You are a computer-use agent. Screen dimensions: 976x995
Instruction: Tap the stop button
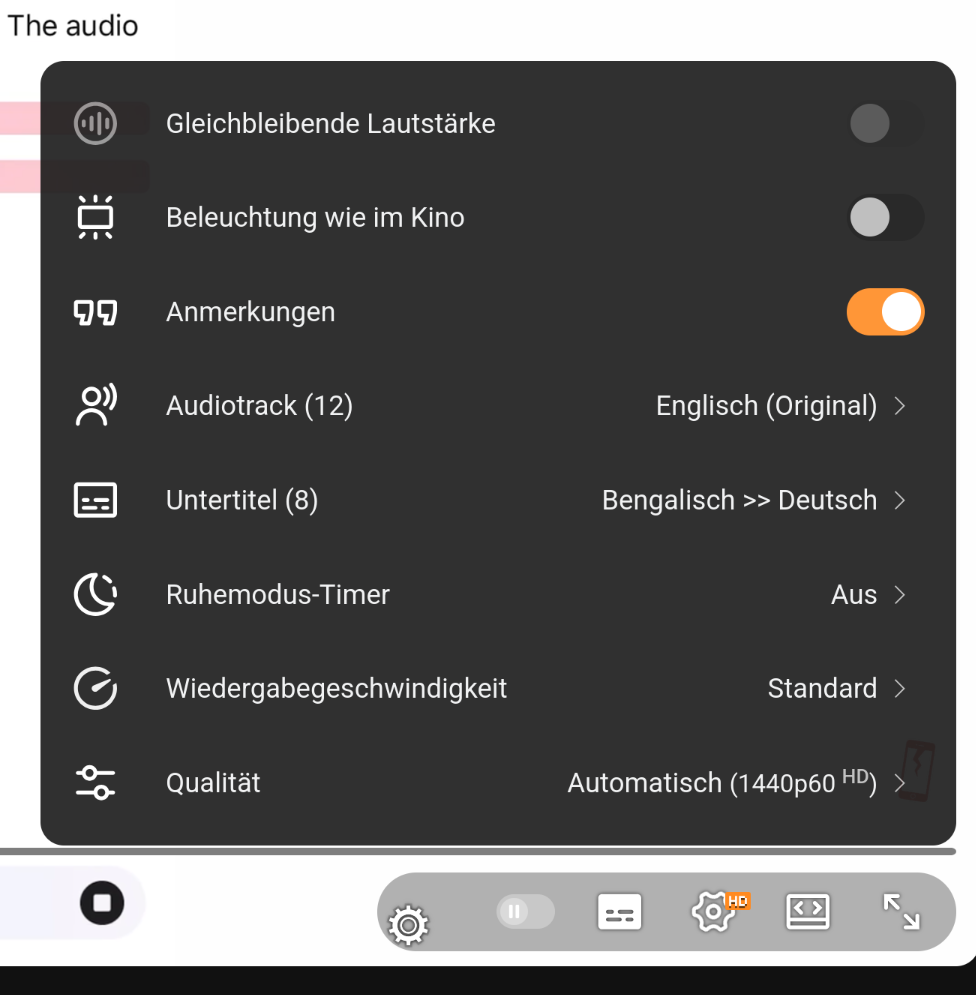pyautogui.click(x=101, y=903)
